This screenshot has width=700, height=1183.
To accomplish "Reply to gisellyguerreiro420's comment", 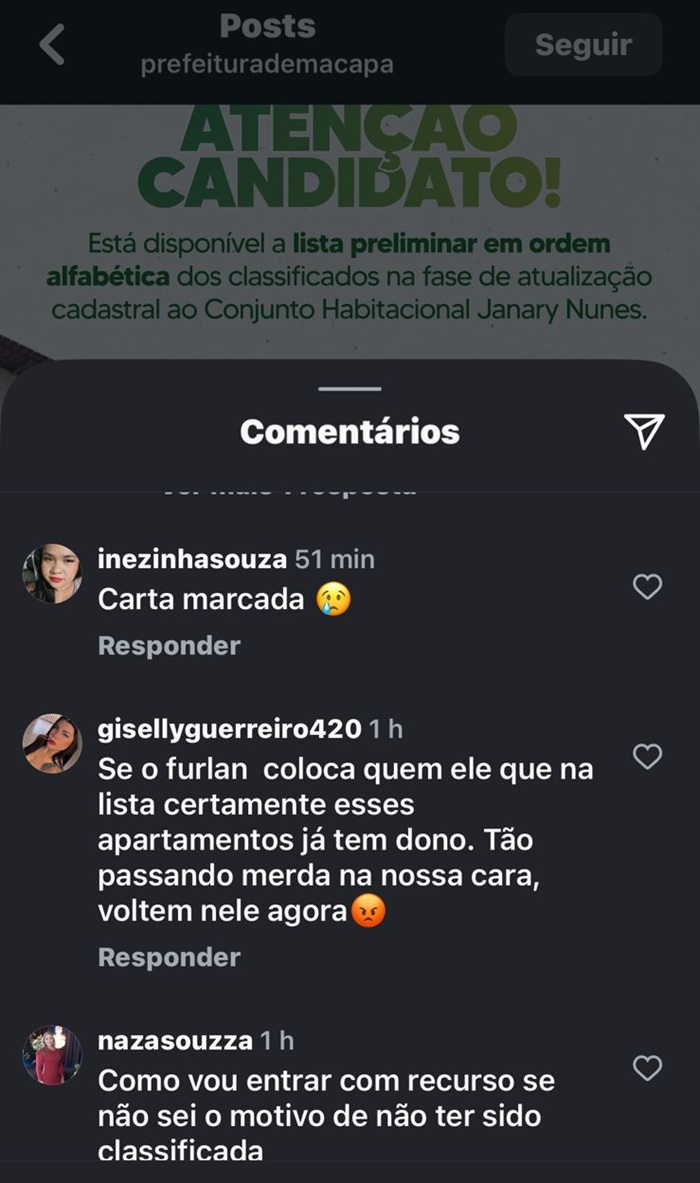I will click(169, 958).
